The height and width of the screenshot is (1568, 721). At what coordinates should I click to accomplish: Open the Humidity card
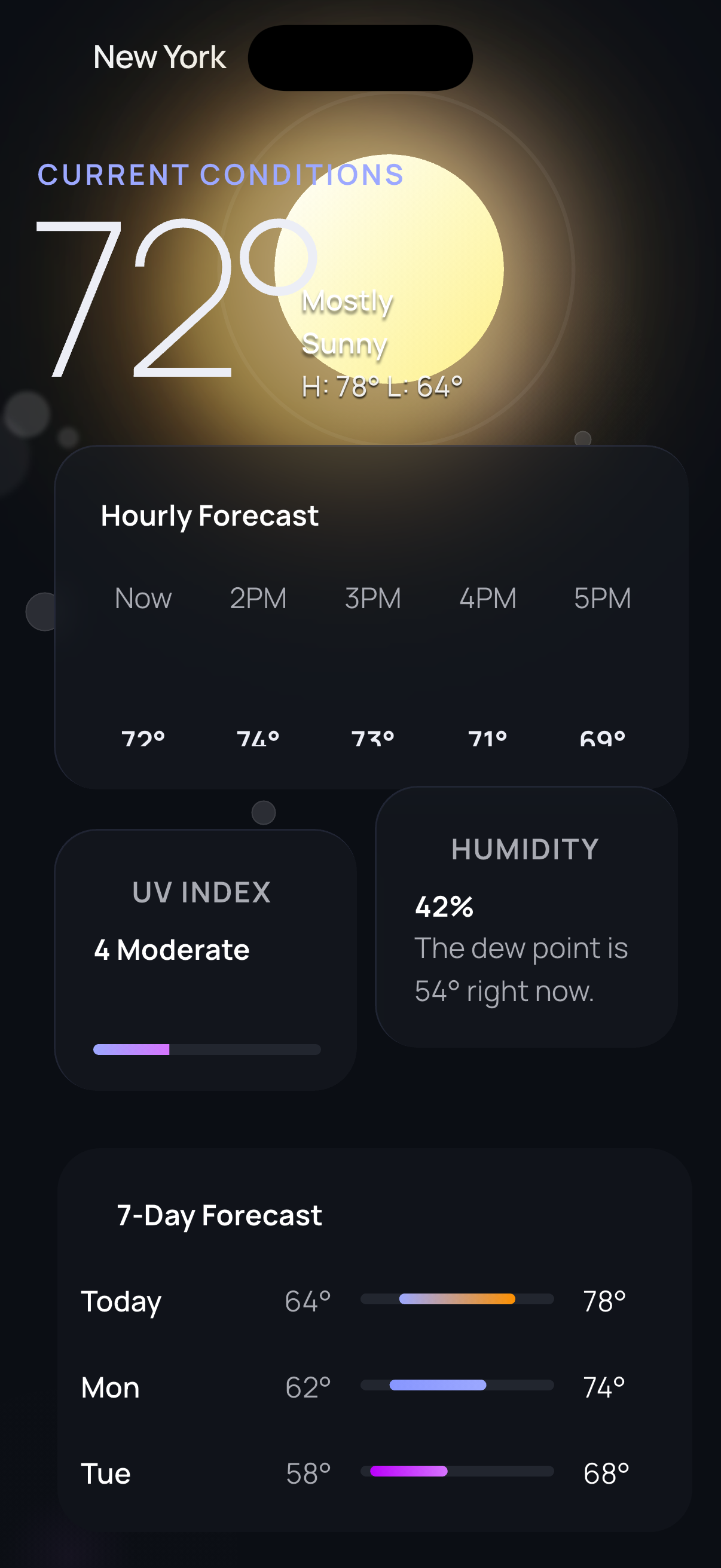coord(526,917)
